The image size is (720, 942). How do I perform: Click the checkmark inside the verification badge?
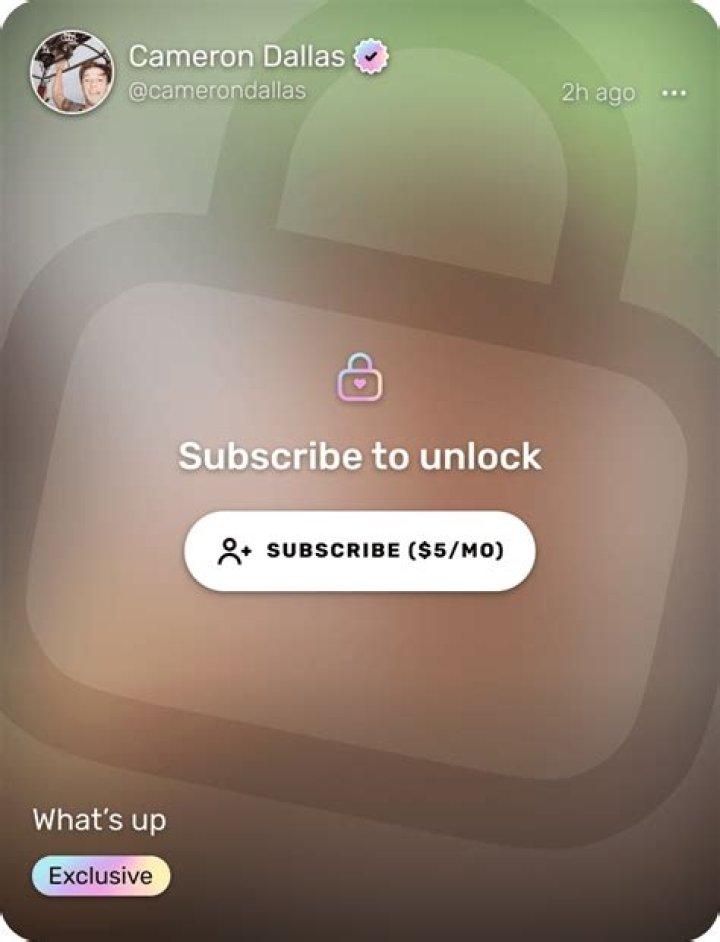(372, 58)
